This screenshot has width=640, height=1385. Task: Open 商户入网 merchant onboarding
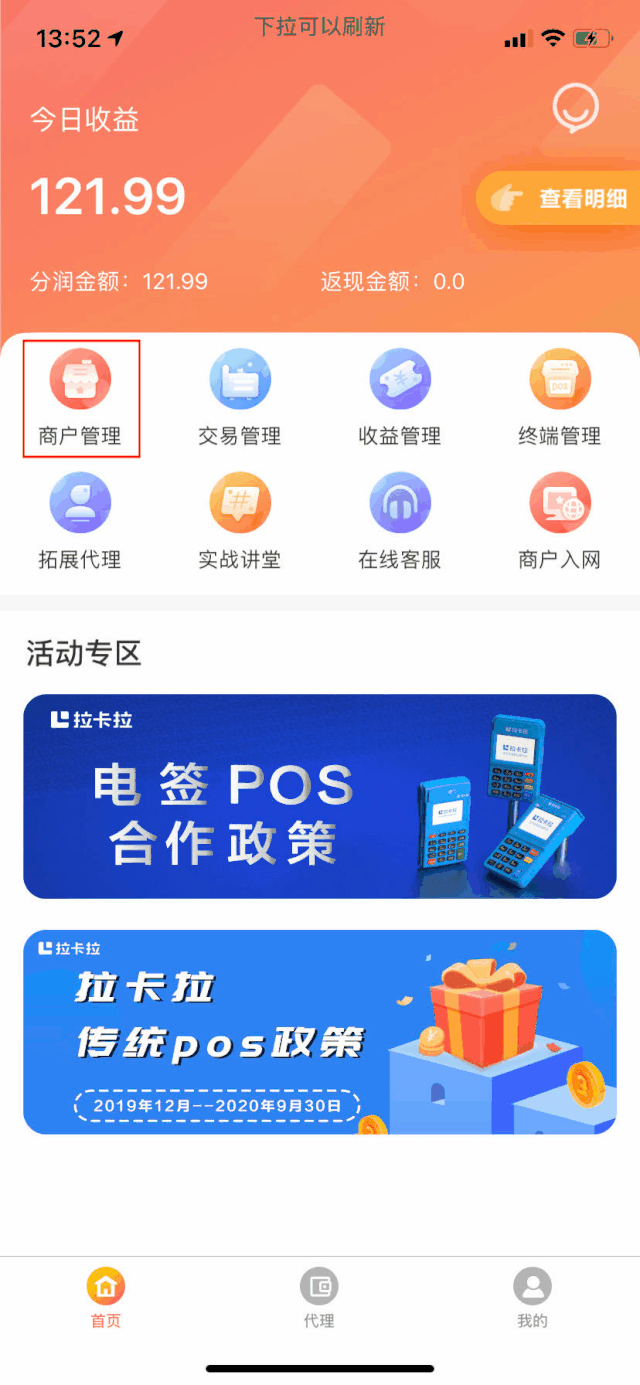click(x=560, y=522)
